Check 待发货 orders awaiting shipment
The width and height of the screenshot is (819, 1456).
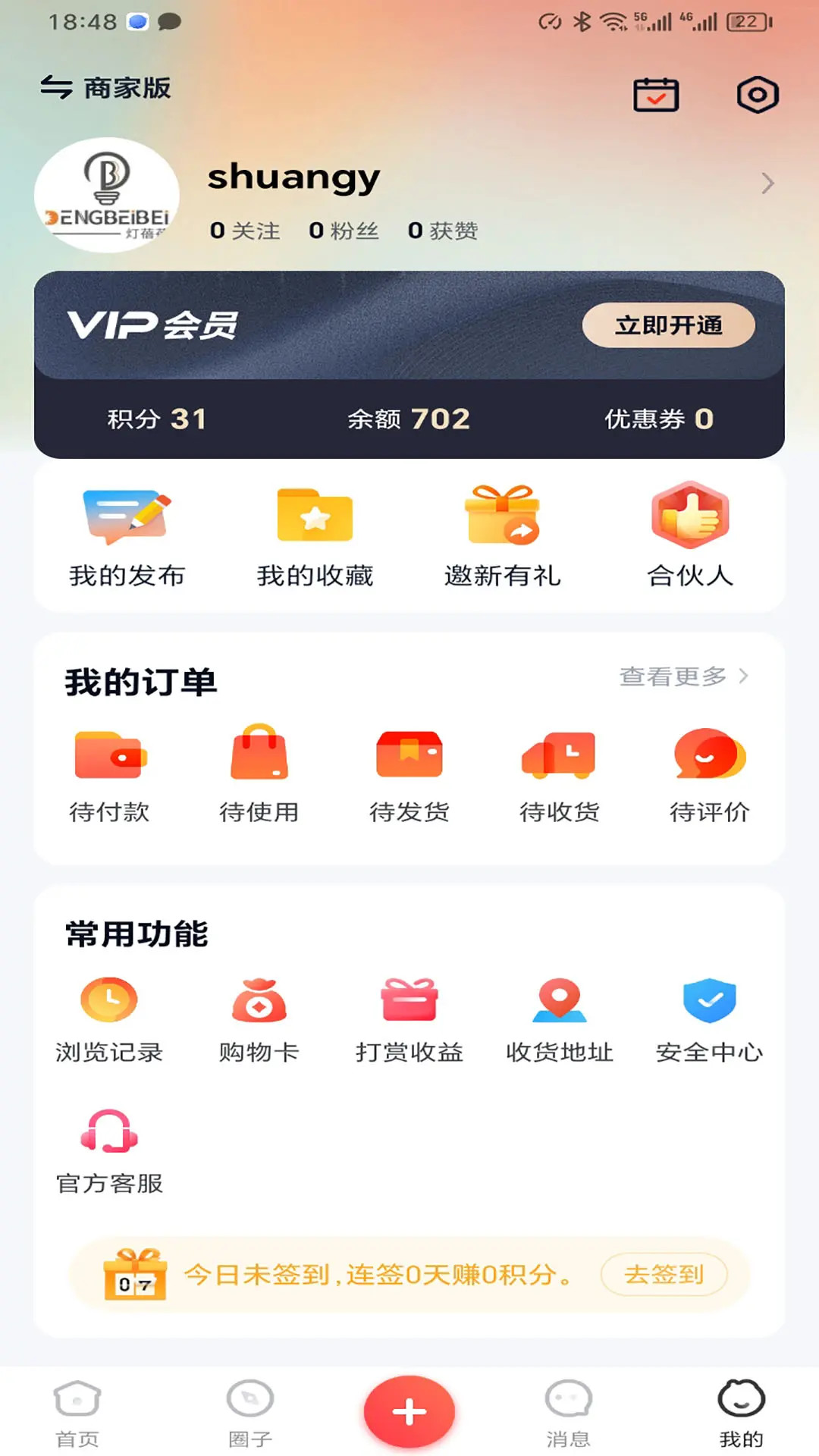409,773
